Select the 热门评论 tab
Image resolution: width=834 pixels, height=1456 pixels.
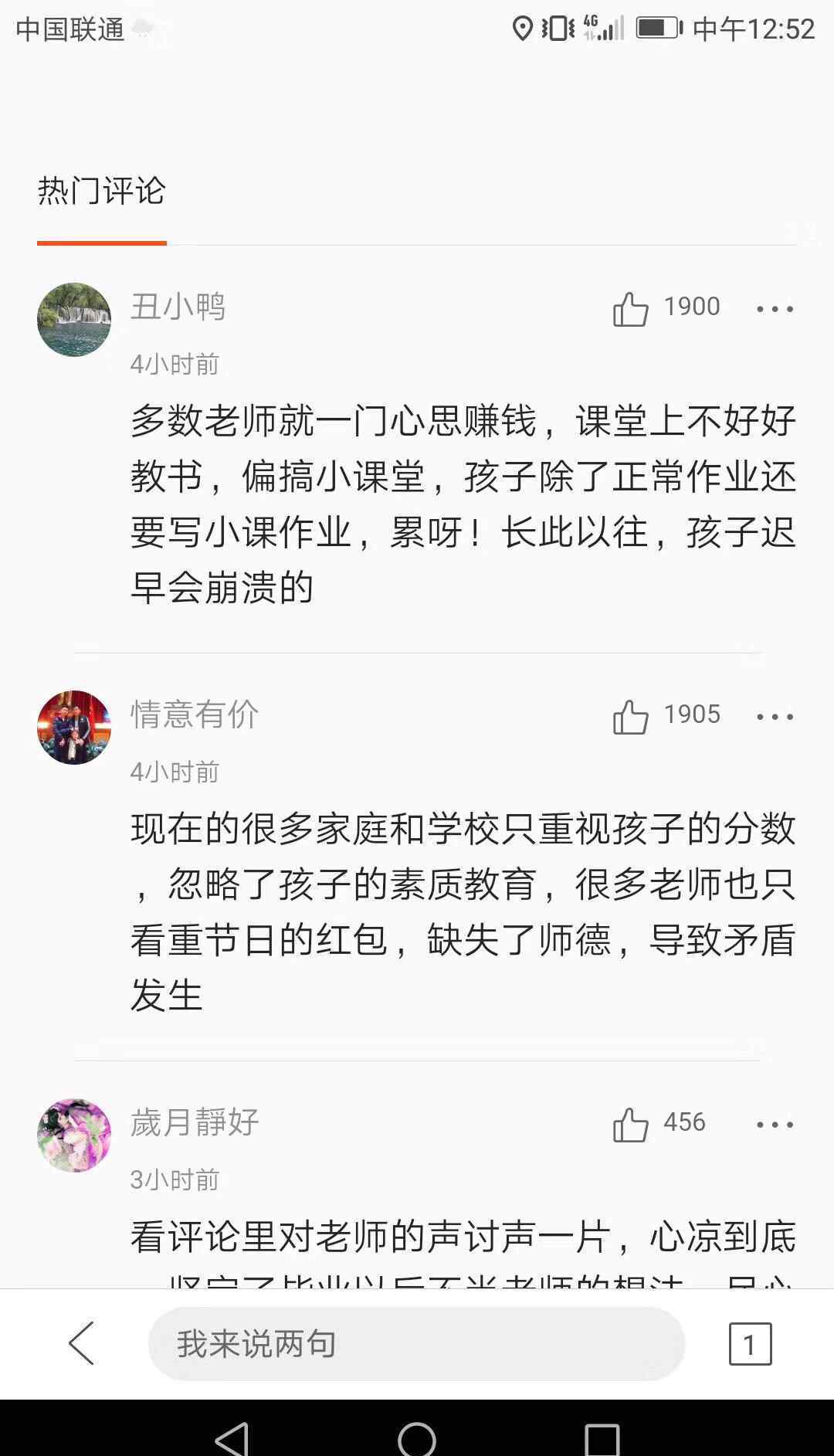[x=101, y=192]
